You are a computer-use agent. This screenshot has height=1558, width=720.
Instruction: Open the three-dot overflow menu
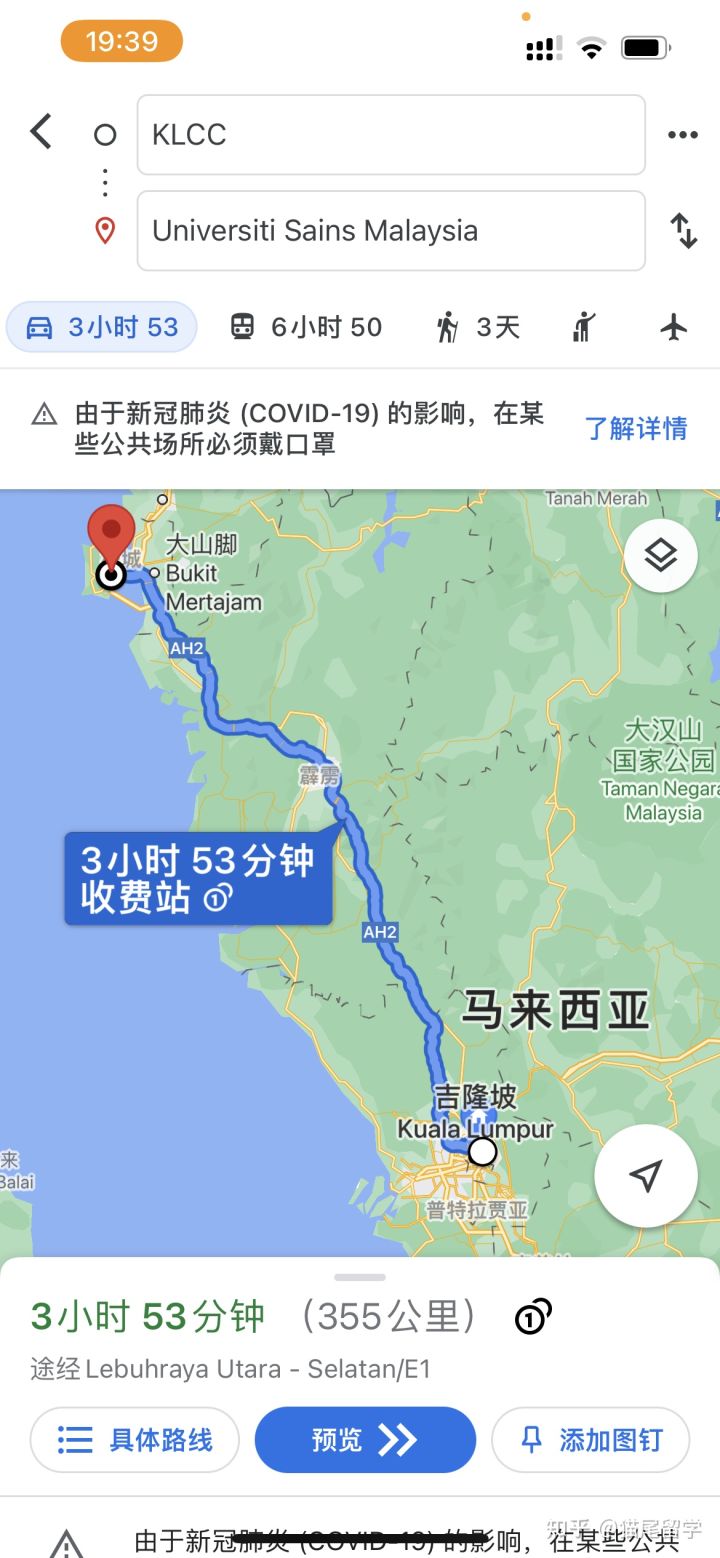(683, 135)
